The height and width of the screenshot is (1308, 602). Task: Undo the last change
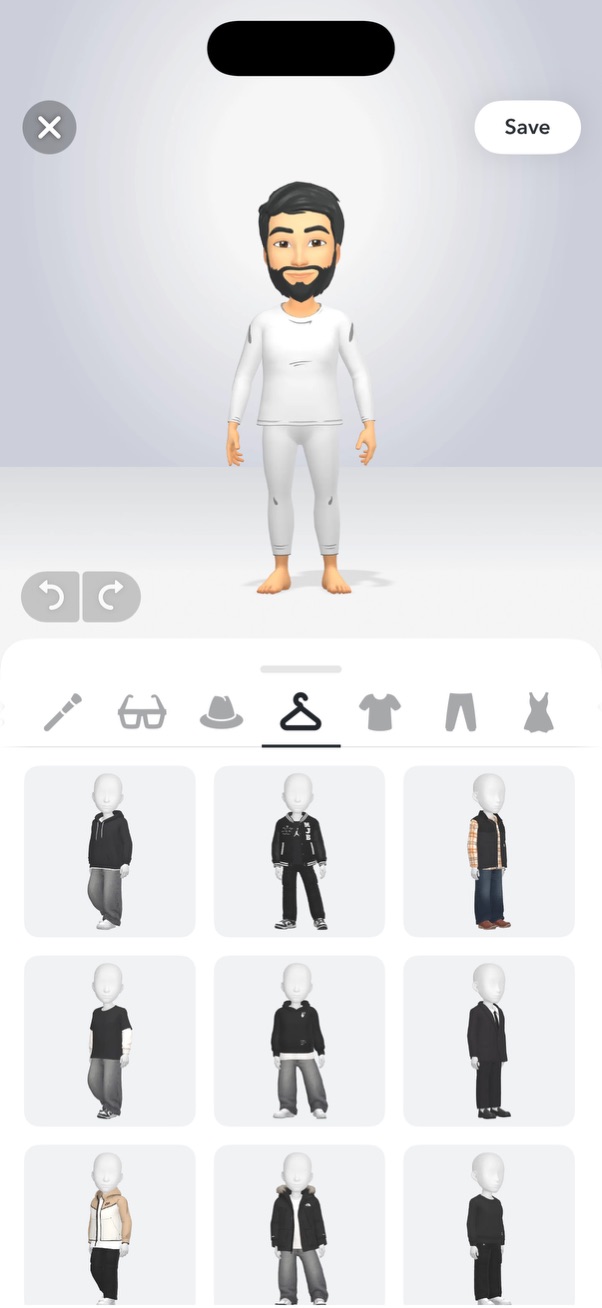51,597
